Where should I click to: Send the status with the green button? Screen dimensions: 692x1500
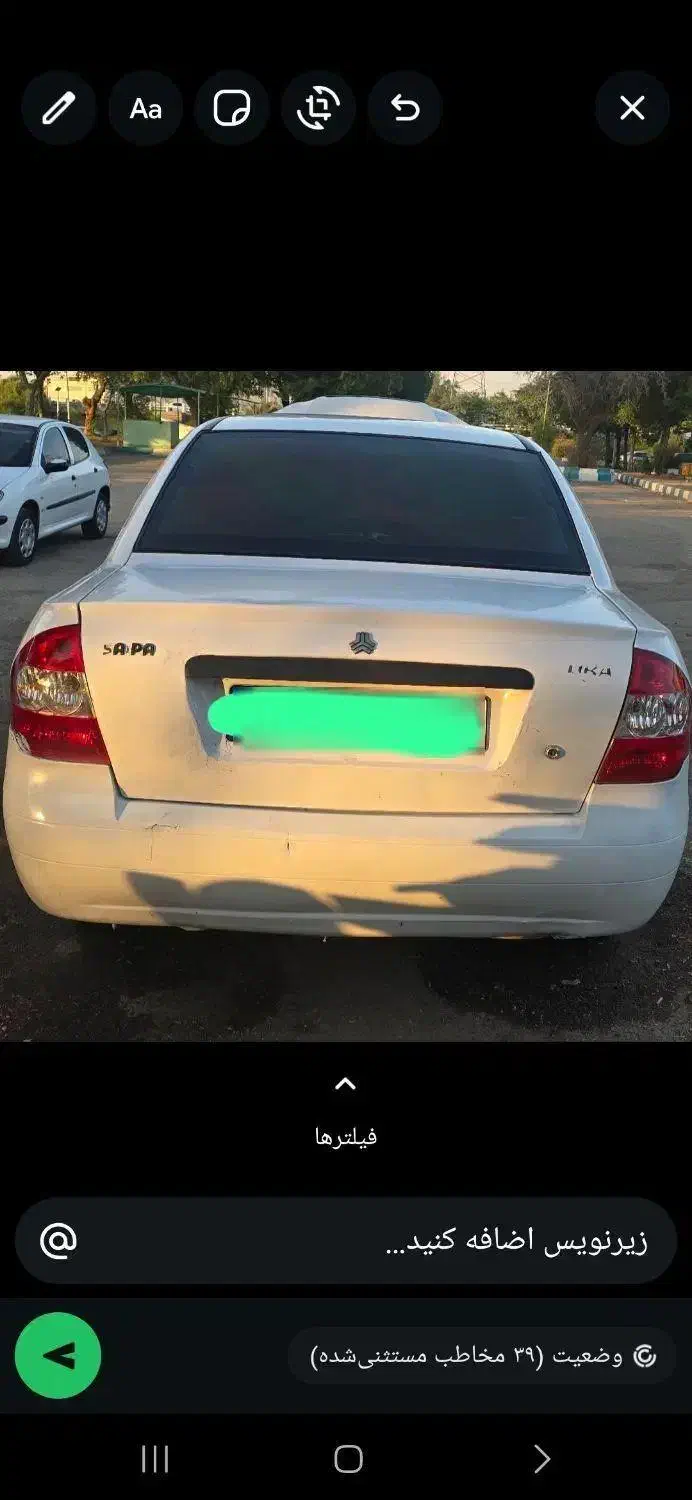click(x=58, y=1355)
